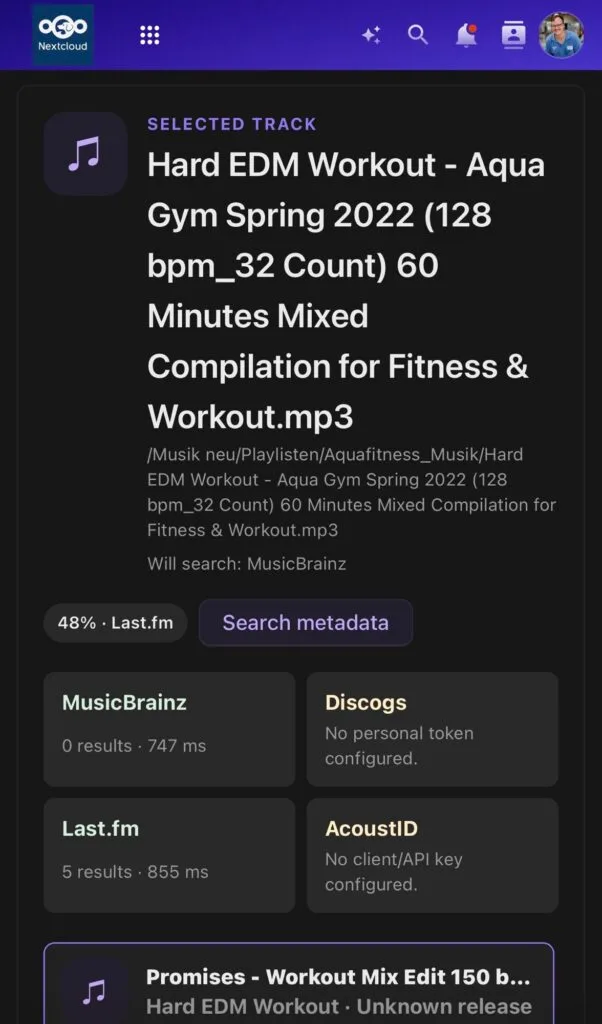Tap the Search metadata button
Viewport: 602px width, 1024px height.
point(306,622)
